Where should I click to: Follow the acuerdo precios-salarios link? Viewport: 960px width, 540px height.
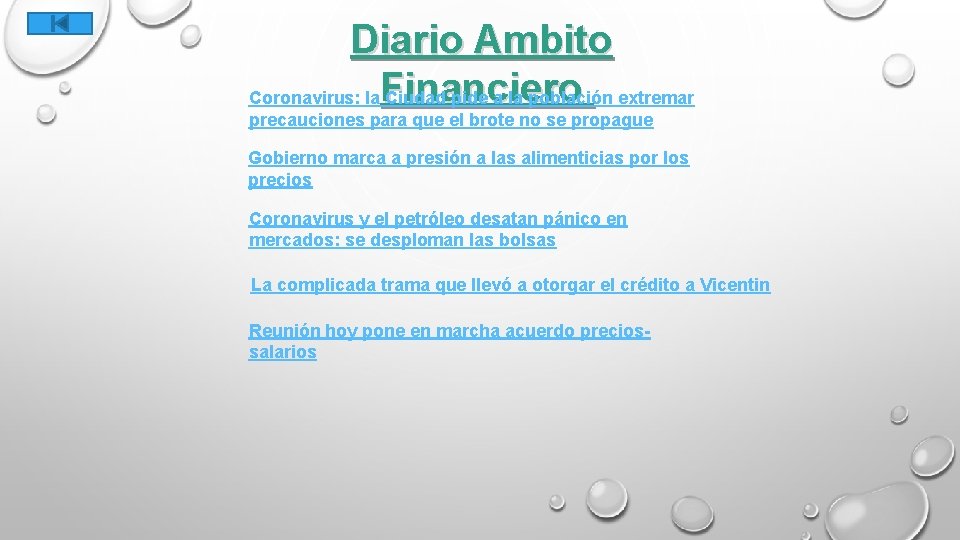click(x=449, y=341)
